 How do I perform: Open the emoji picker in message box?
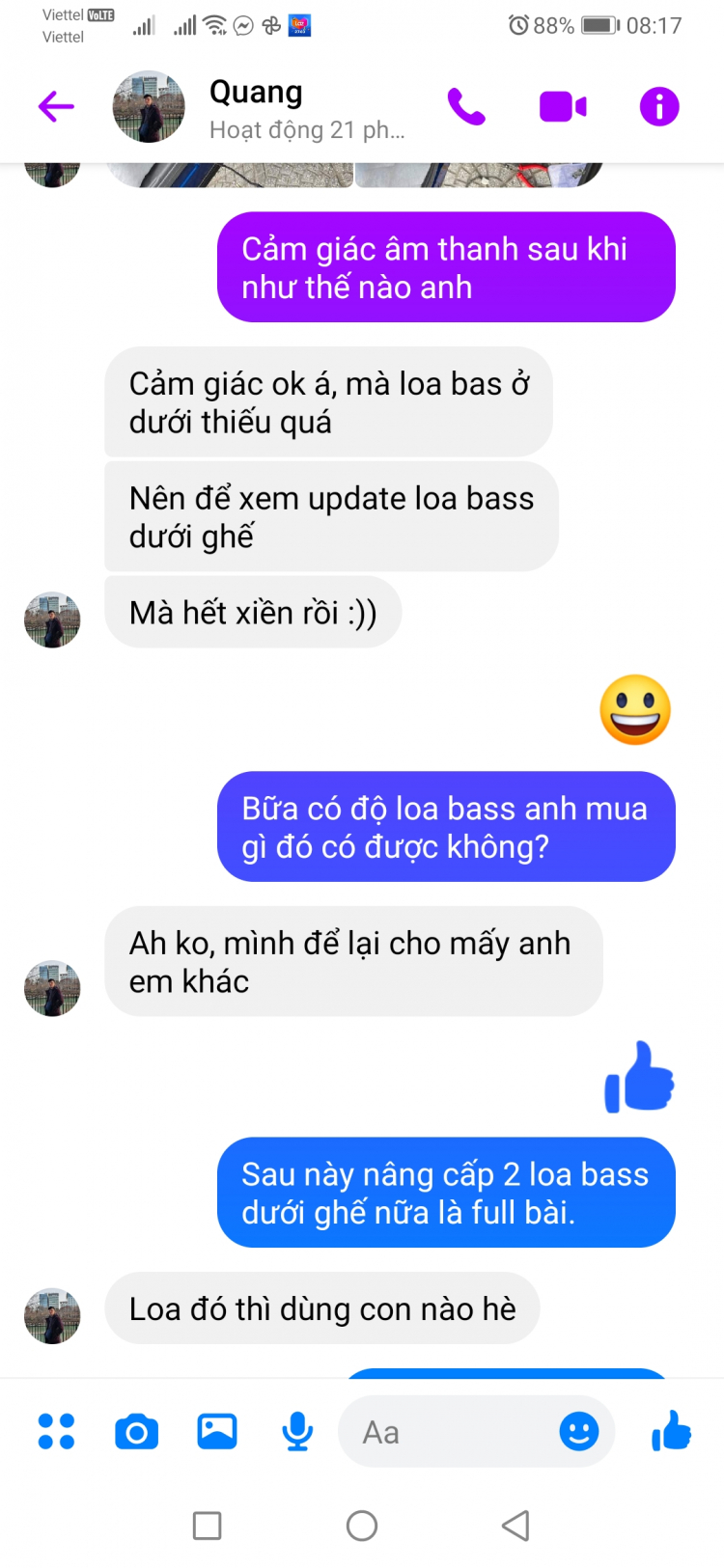[579, 1432]
